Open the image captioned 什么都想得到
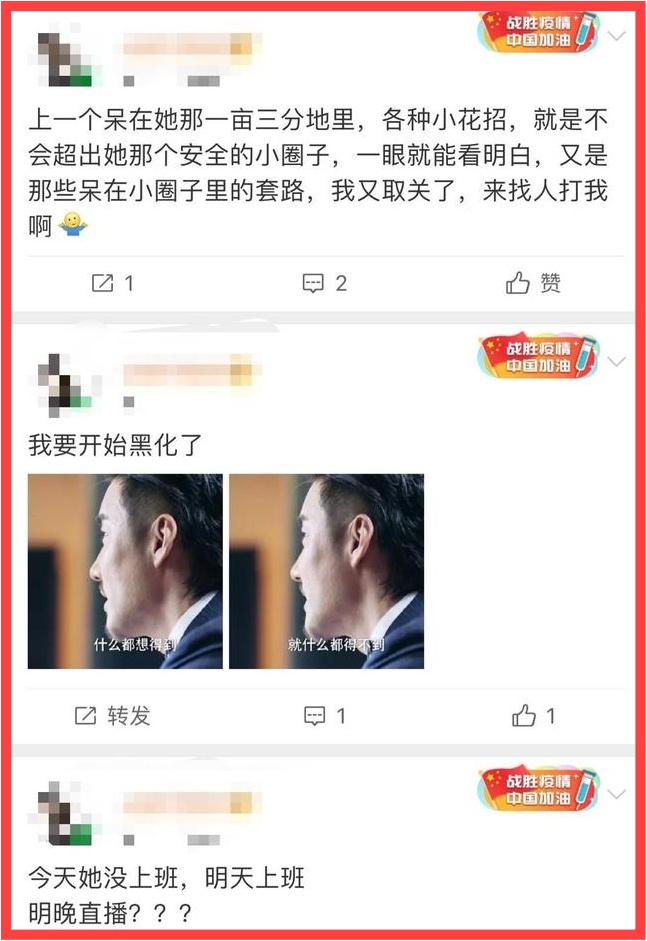647x941 pixels. (x=125, y=571)
